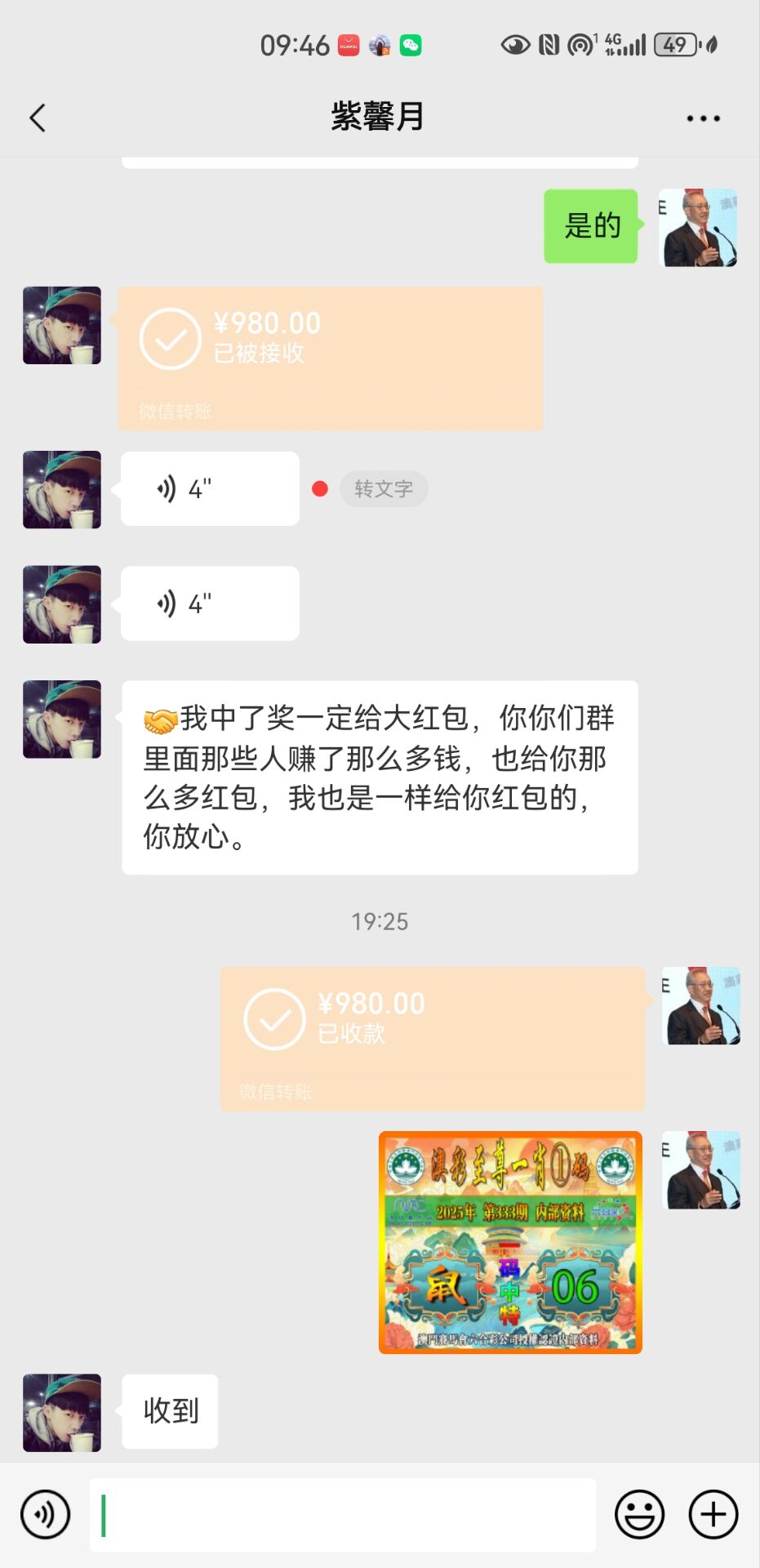The width and height of the screenshot is (760, 1568).
Task: Open the ¥980.00 已被接收 transfer
Action: 330,358
